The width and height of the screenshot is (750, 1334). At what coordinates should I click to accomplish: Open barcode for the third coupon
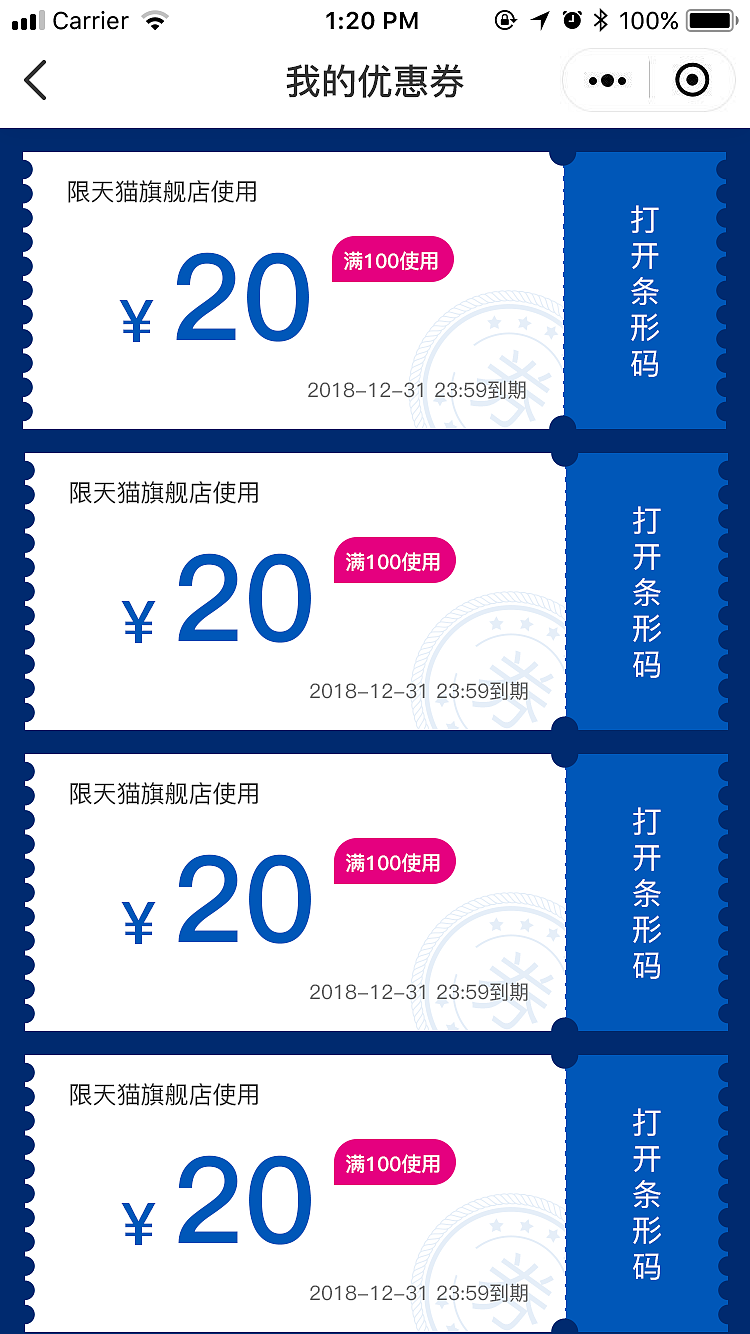(x=647, y=892)
